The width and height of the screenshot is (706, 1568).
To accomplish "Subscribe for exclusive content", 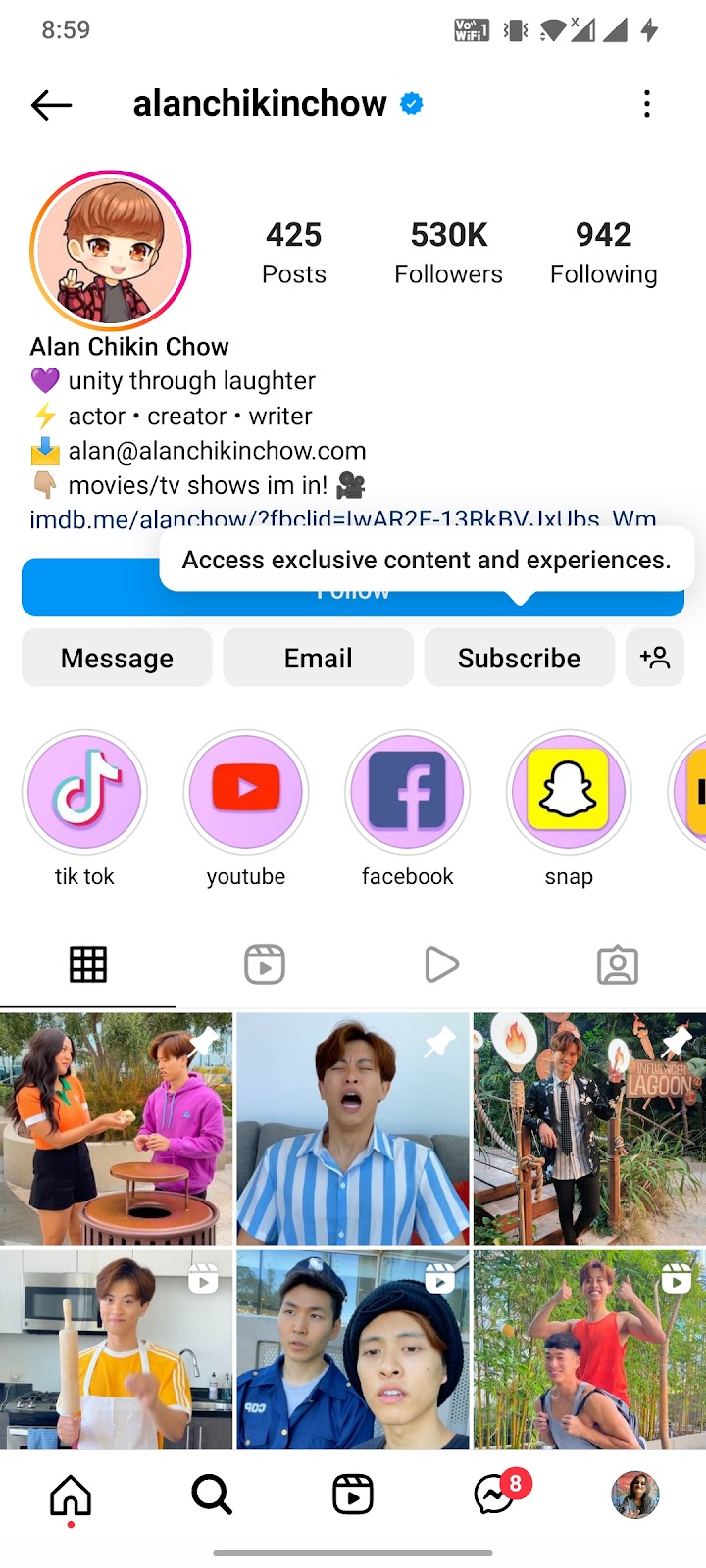I will pyautogui.click(x=519, y=658).
